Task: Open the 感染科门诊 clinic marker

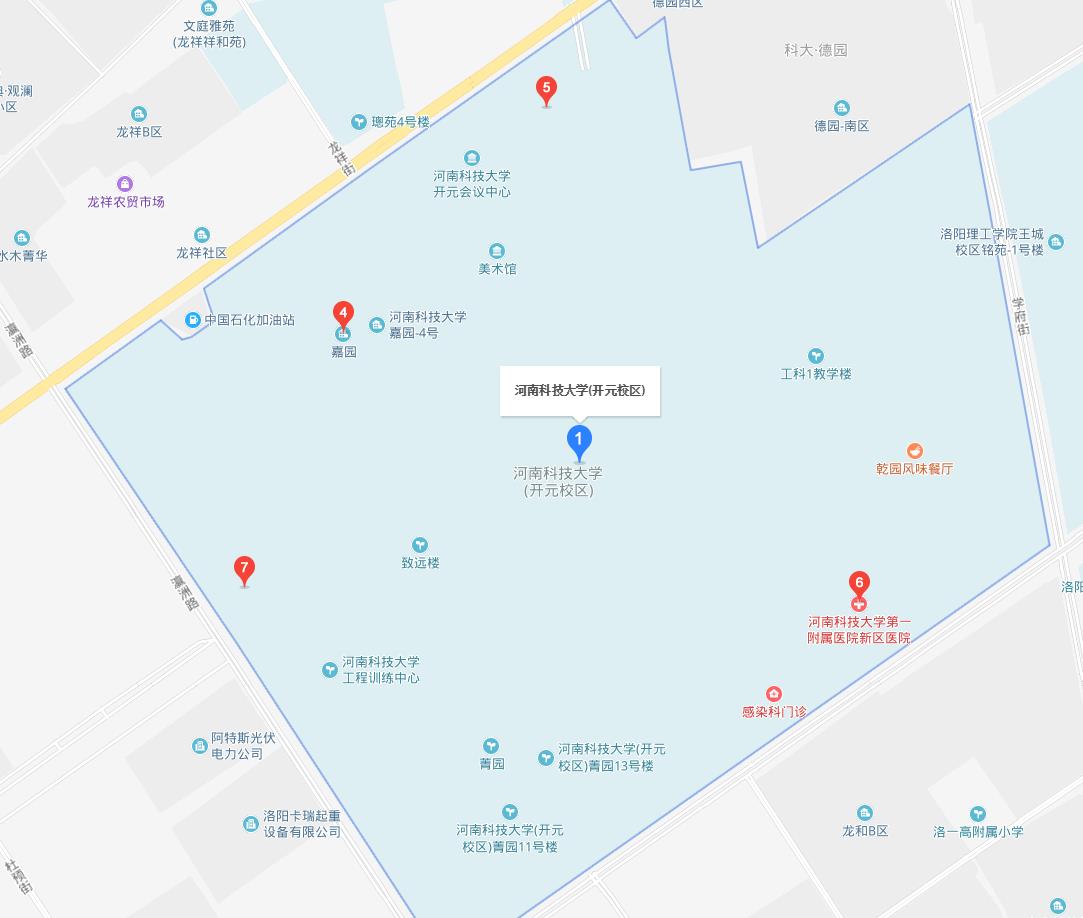Action: 773,694
